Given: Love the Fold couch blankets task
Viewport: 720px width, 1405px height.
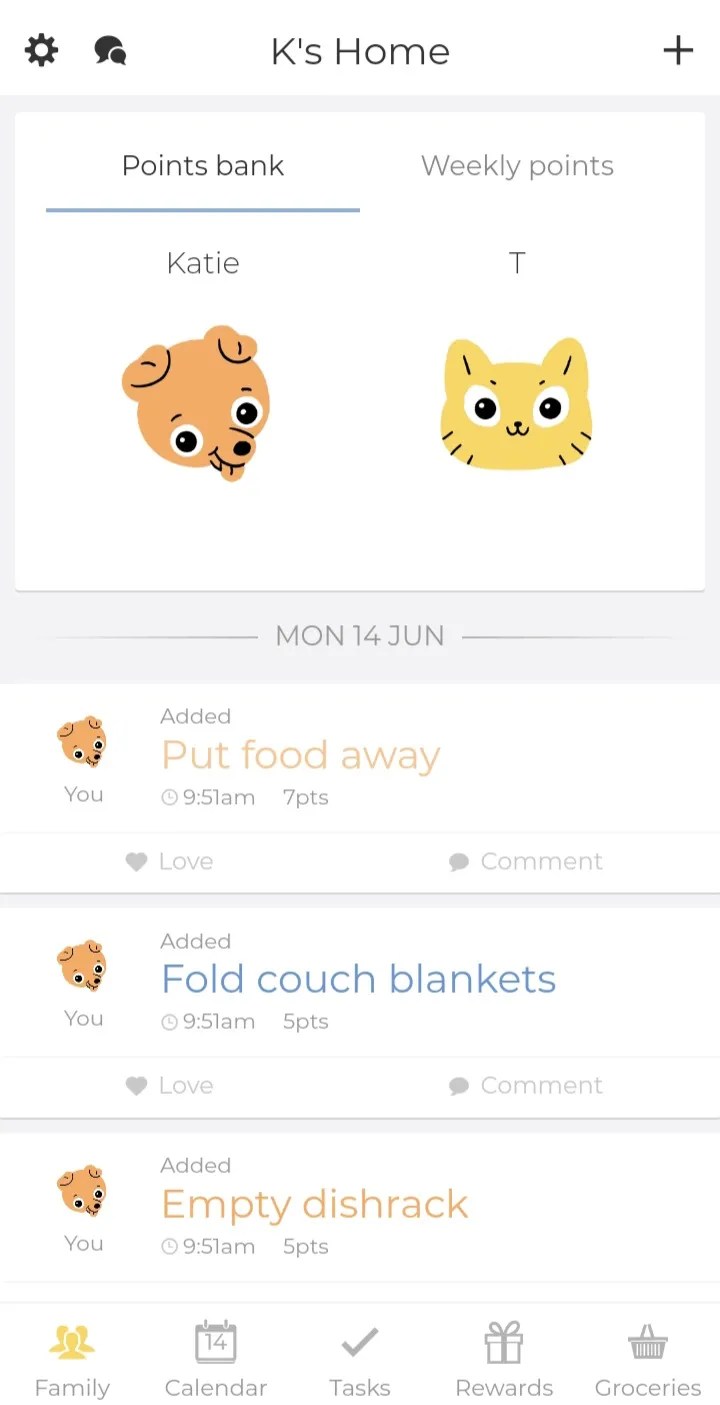Looking at the screenshot, I should [168, 1085].
